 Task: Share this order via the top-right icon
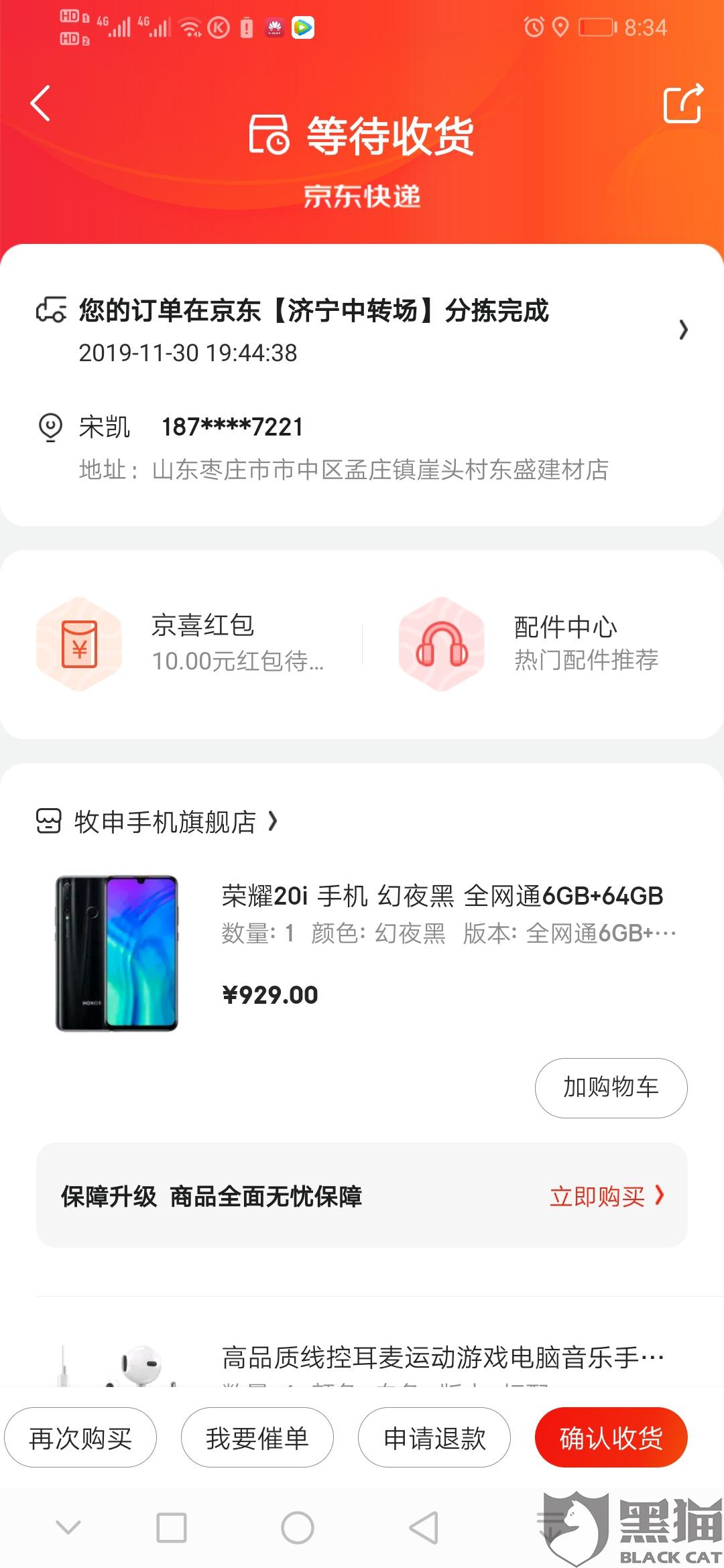[x=682, y=104]
